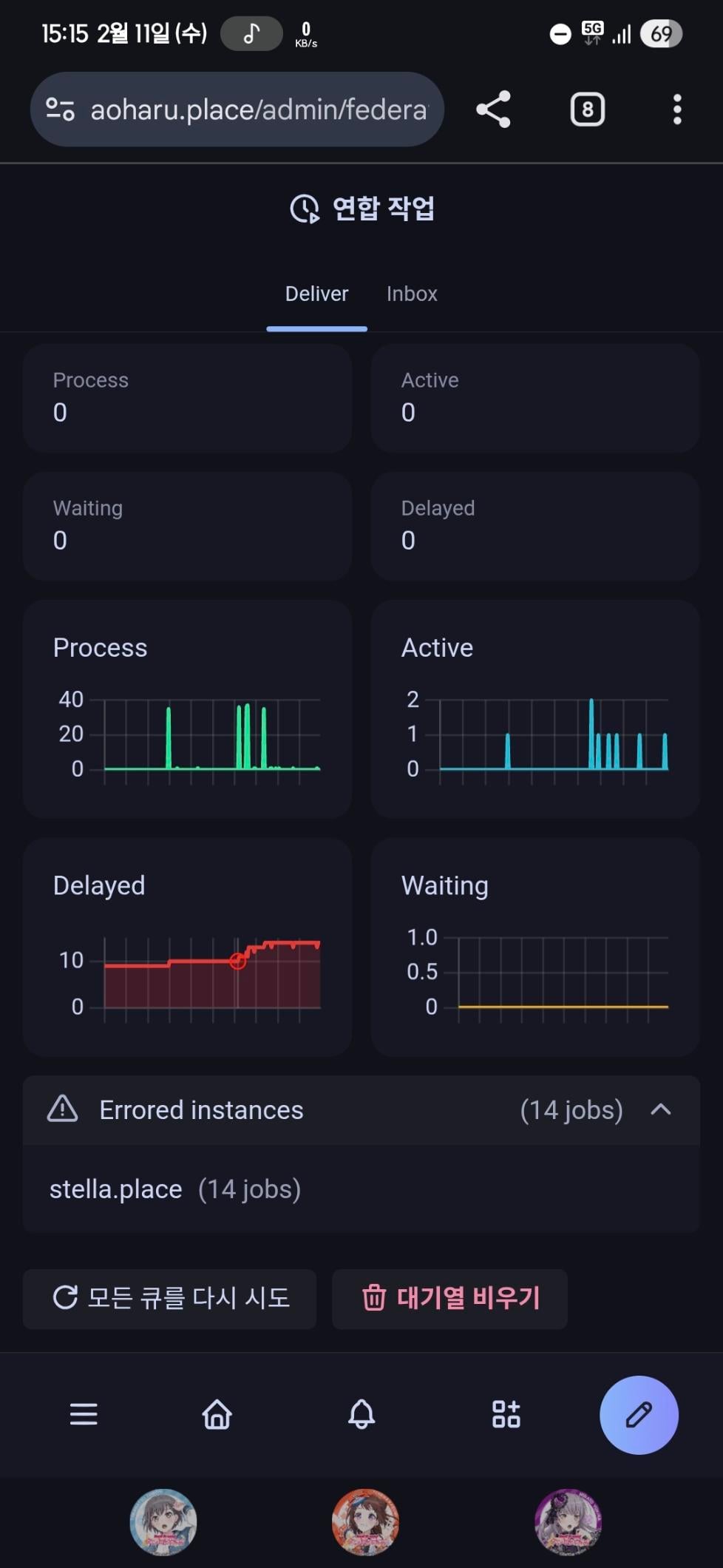Retry all queues with 모든 큐를 다시 시도

pos(170,1298)
